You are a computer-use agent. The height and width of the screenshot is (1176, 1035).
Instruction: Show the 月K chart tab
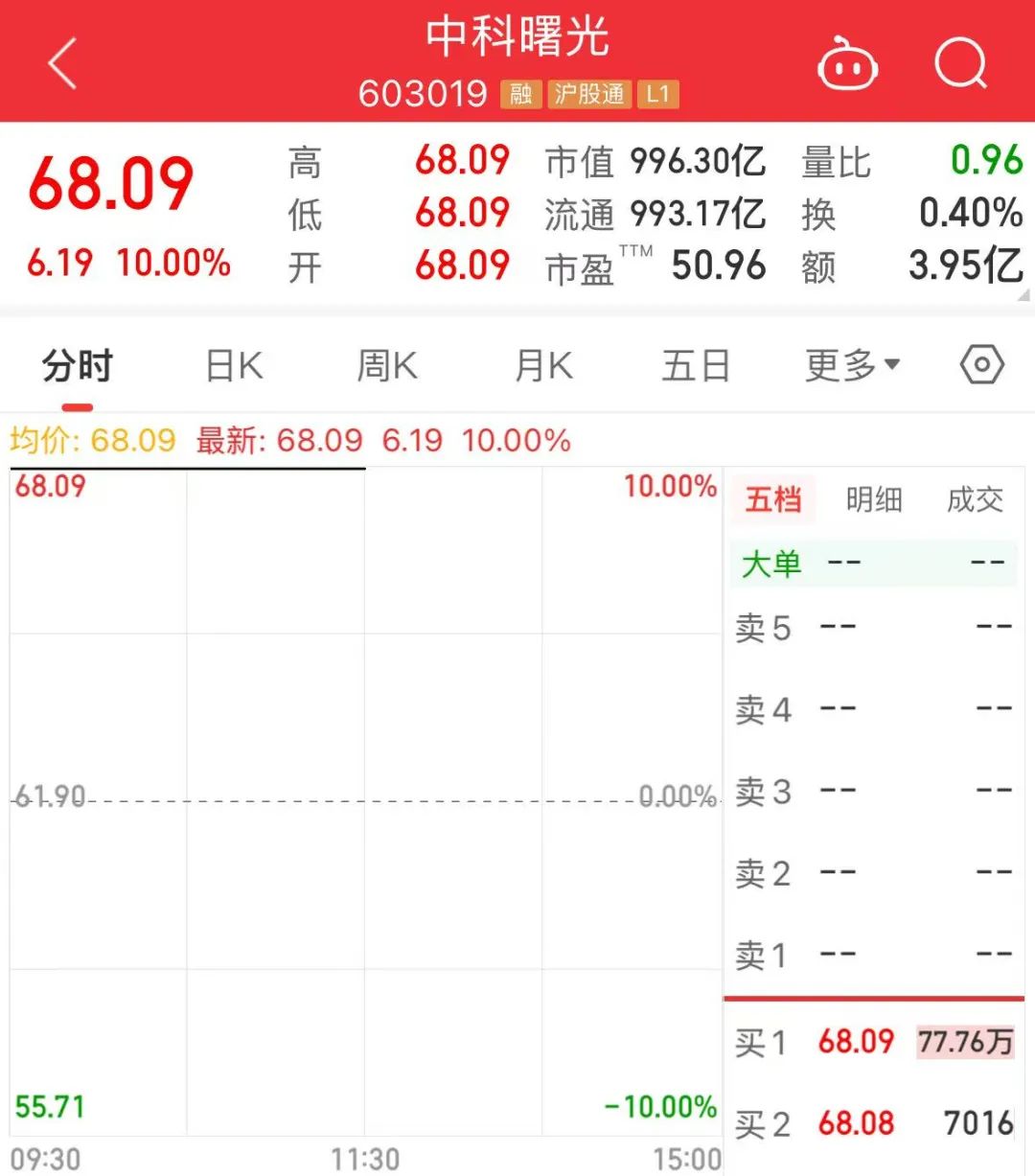point(542,366)
